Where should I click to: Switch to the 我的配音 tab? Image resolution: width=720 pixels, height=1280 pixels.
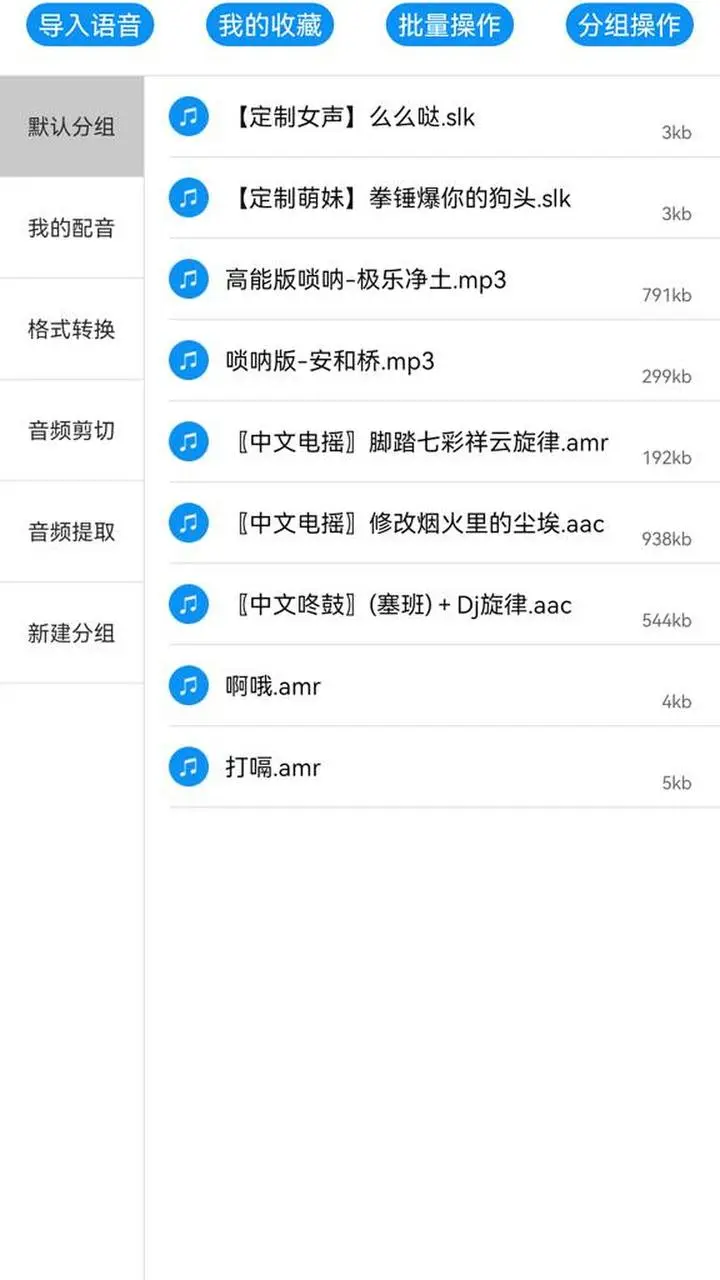click(71, 228)
